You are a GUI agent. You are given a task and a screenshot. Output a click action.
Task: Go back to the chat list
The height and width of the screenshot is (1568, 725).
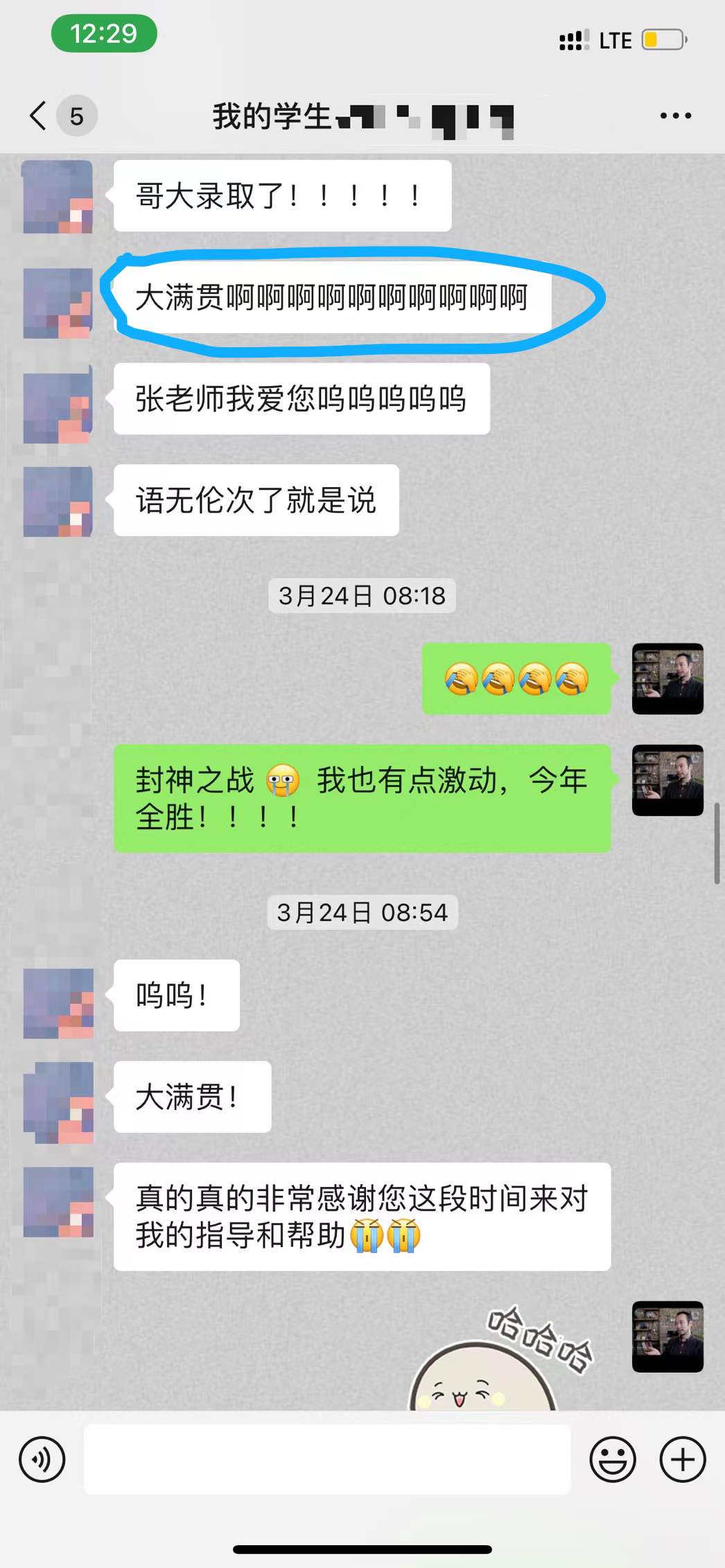coord(40,116)
